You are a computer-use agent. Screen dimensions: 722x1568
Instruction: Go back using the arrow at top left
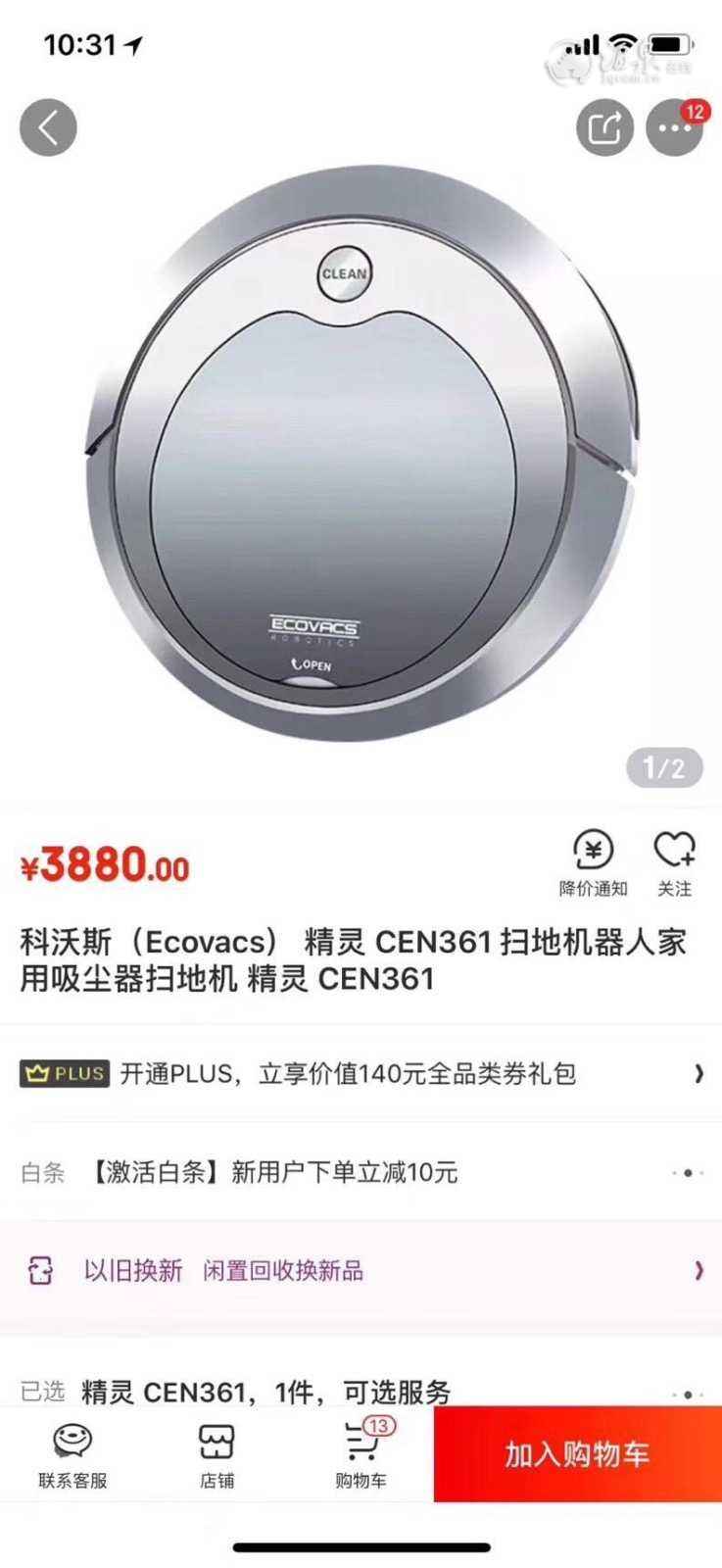(48, 127)
